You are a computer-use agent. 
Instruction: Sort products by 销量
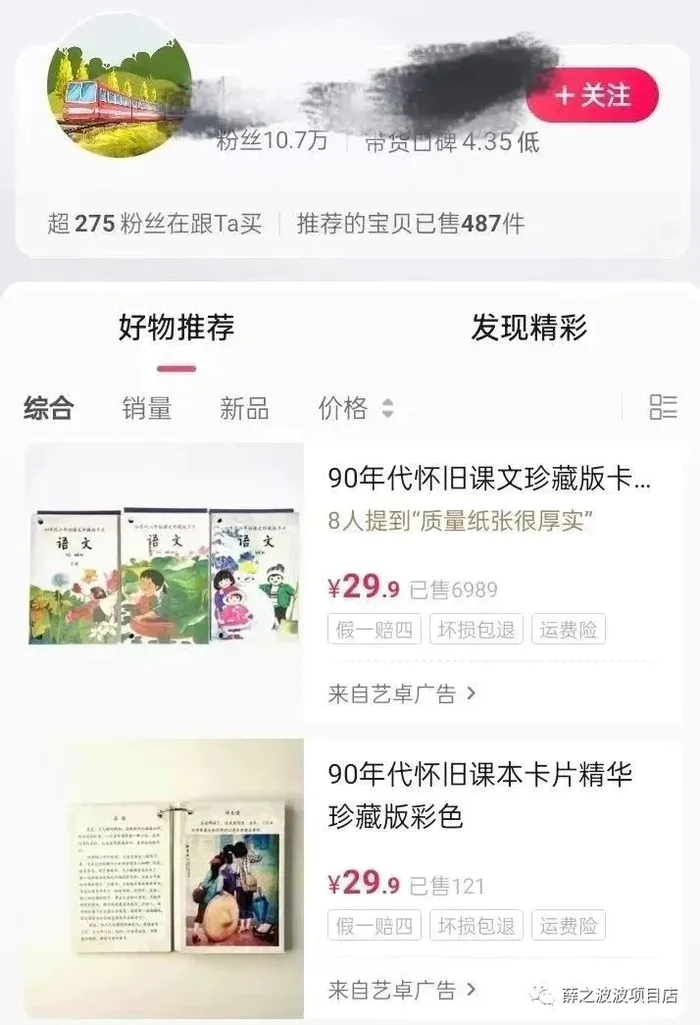point(147,407)
